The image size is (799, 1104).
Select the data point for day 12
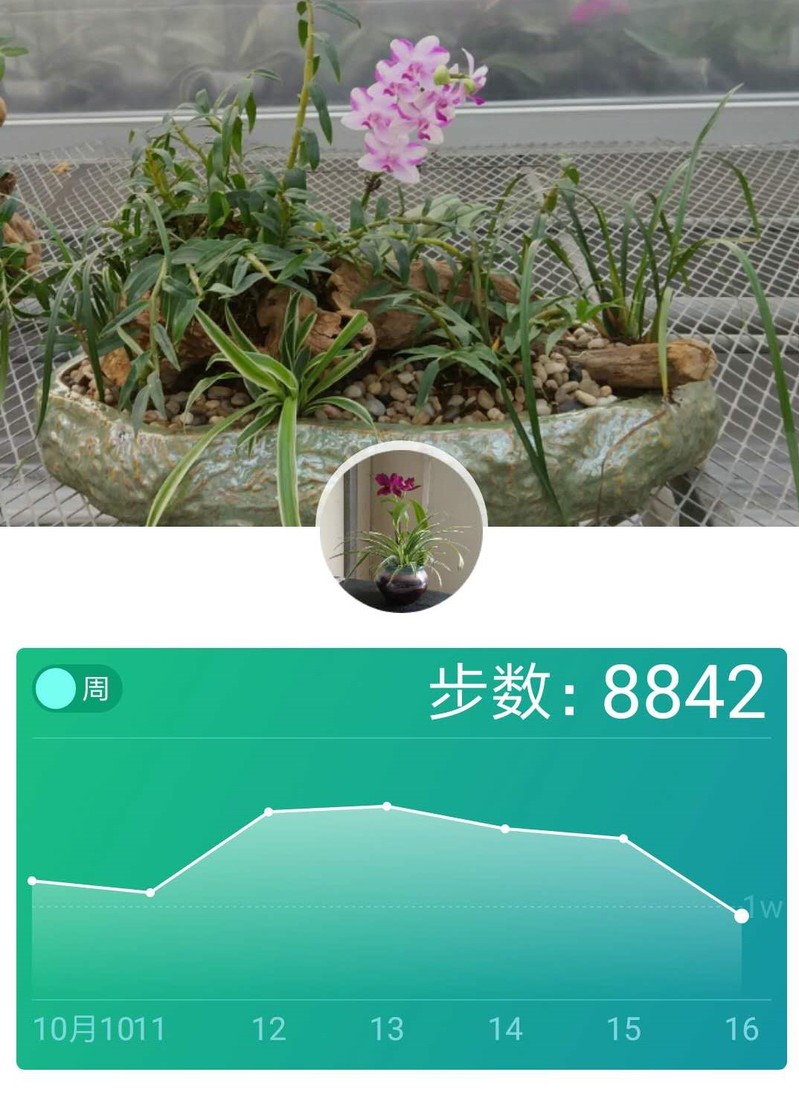tap(269, 811)
